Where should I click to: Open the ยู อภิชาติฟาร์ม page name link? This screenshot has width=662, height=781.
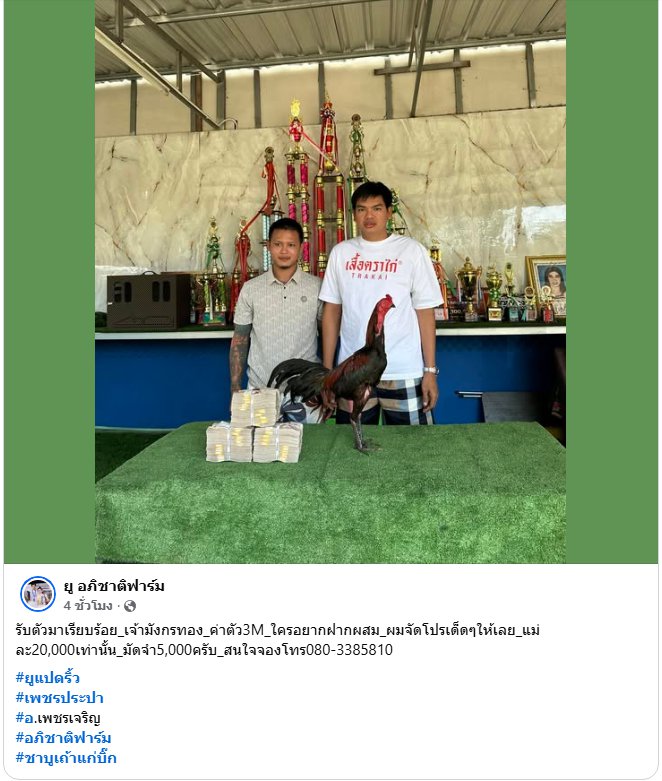pyautogui.click(x=114, y=586)
